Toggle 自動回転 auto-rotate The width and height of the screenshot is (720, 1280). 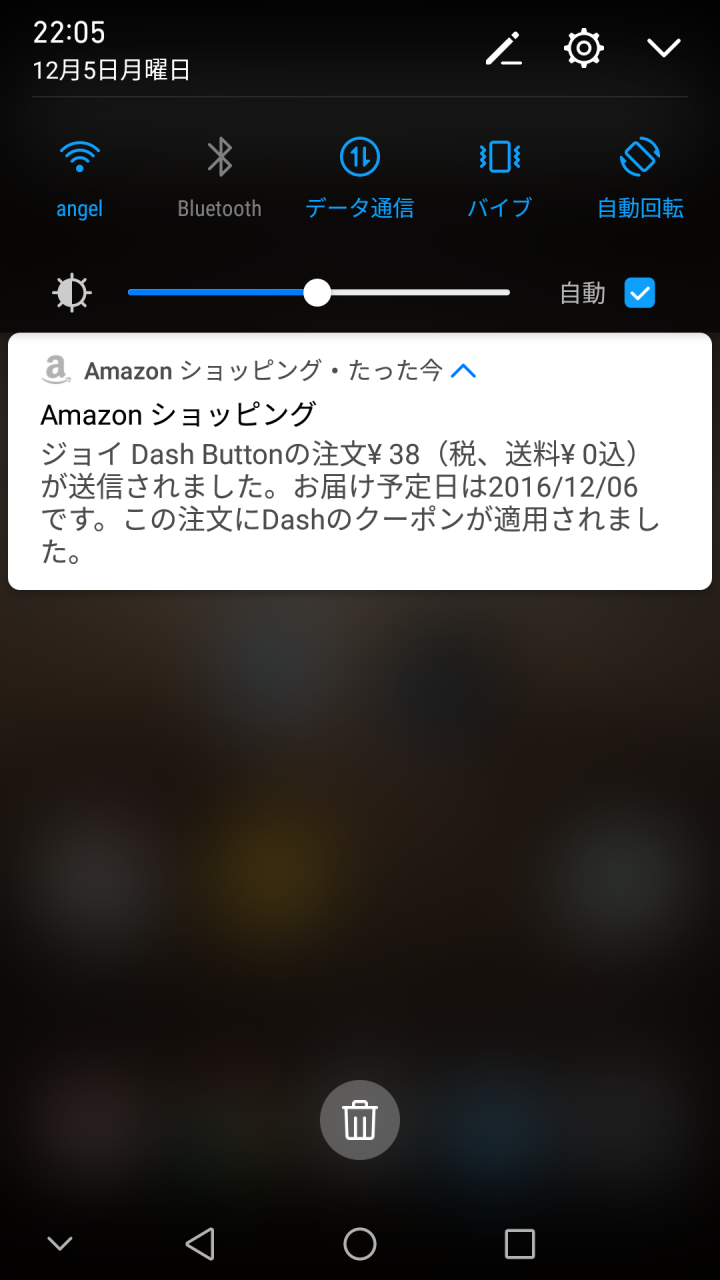click(640, 178)
